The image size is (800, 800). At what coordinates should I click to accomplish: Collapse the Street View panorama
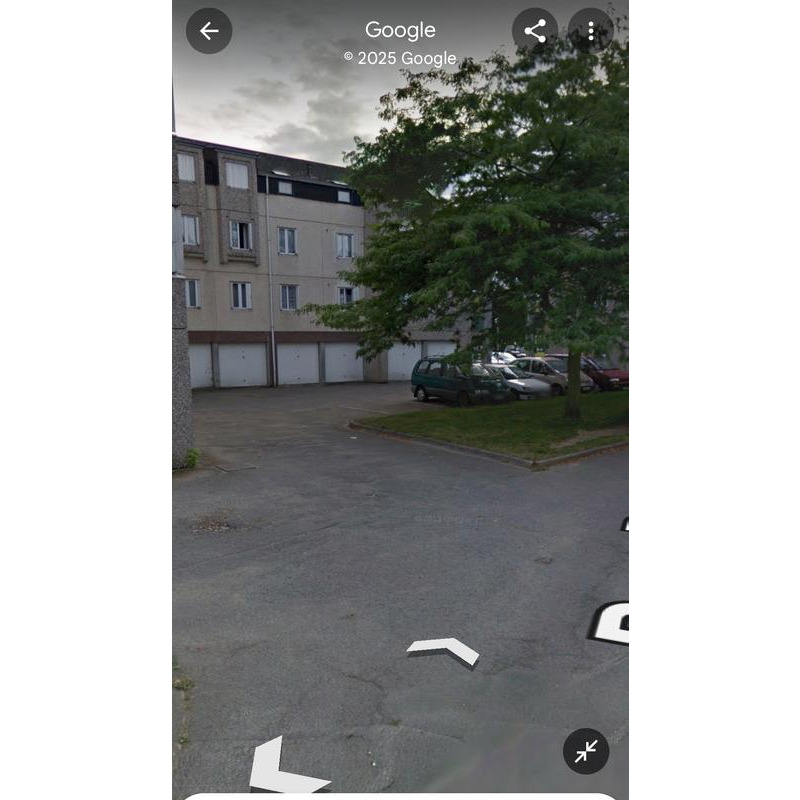tap(586, 751)
